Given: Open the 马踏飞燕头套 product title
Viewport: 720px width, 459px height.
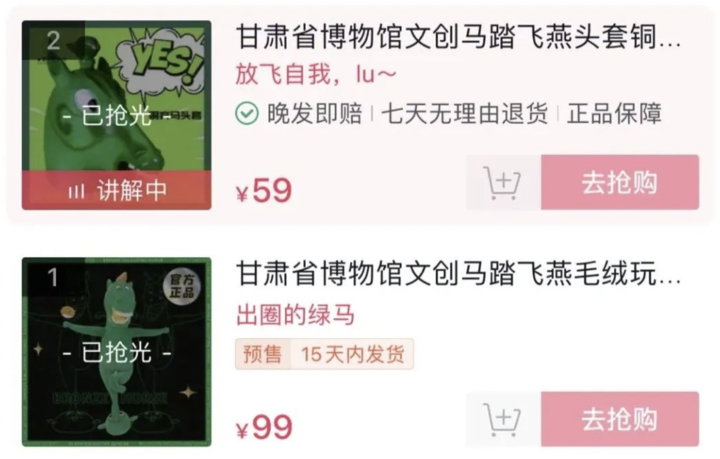Looking at the screenshot, I should (458, 38).
